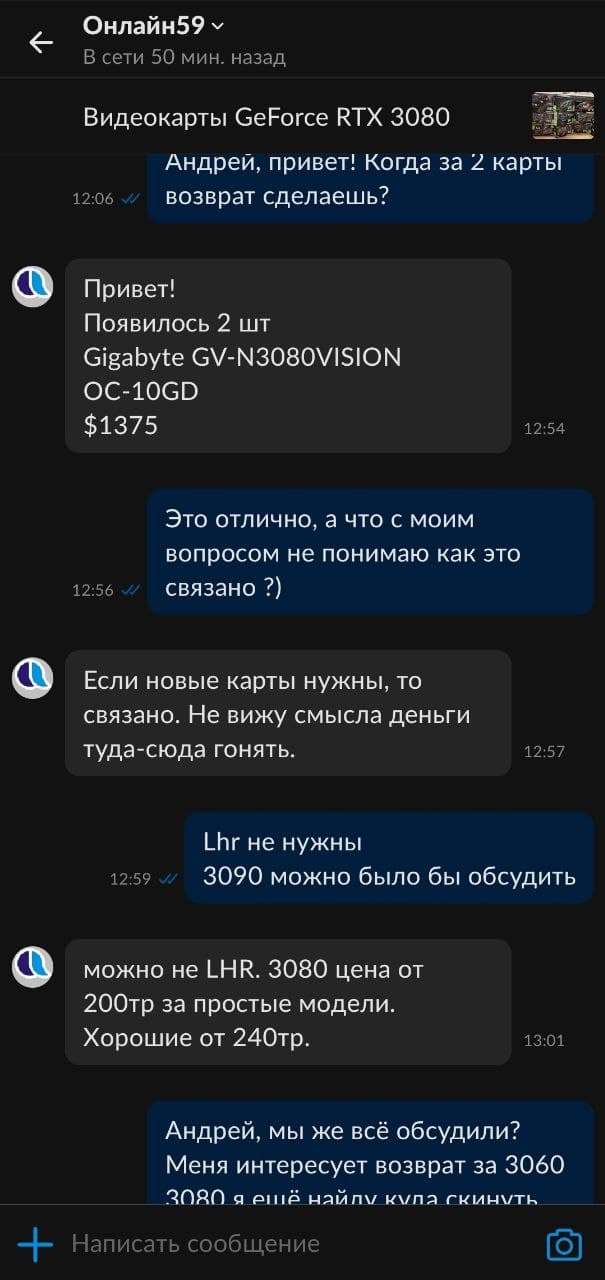Open the Видеокарты GeForce RTX 3080 listing

click(x=267, y=117)
